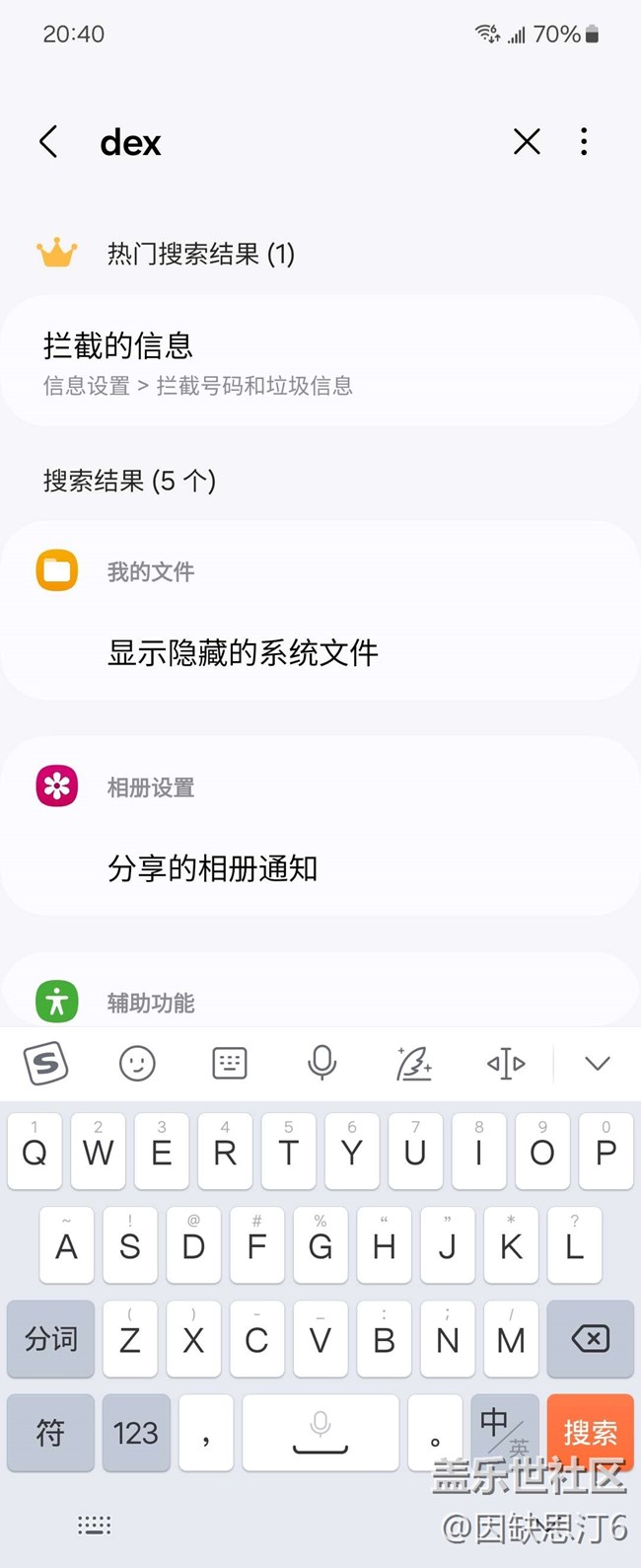This screenshot has width=641, height=1568.
Task: Open the emoji panel
Action: pos(137,1064)
